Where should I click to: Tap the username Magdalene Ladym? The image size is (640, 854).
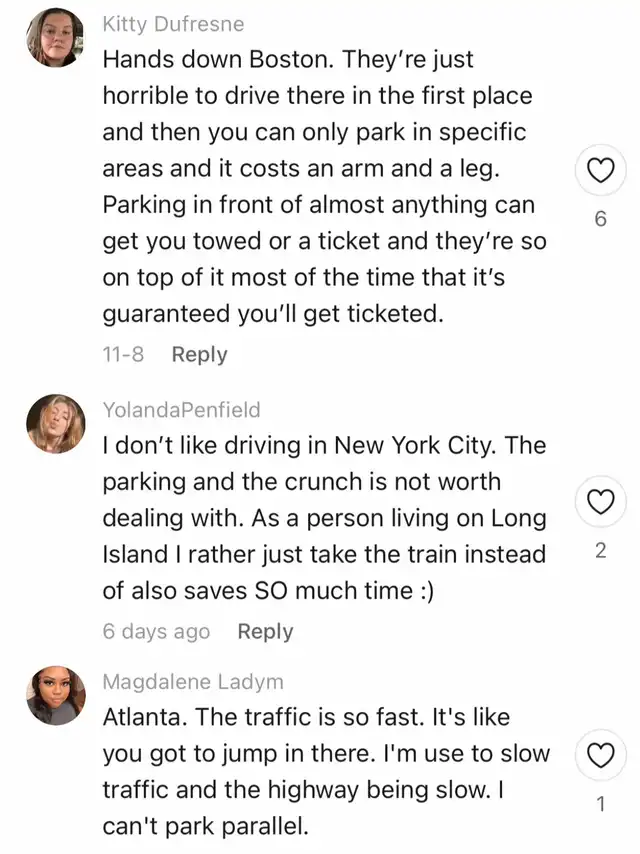point(193,681)
